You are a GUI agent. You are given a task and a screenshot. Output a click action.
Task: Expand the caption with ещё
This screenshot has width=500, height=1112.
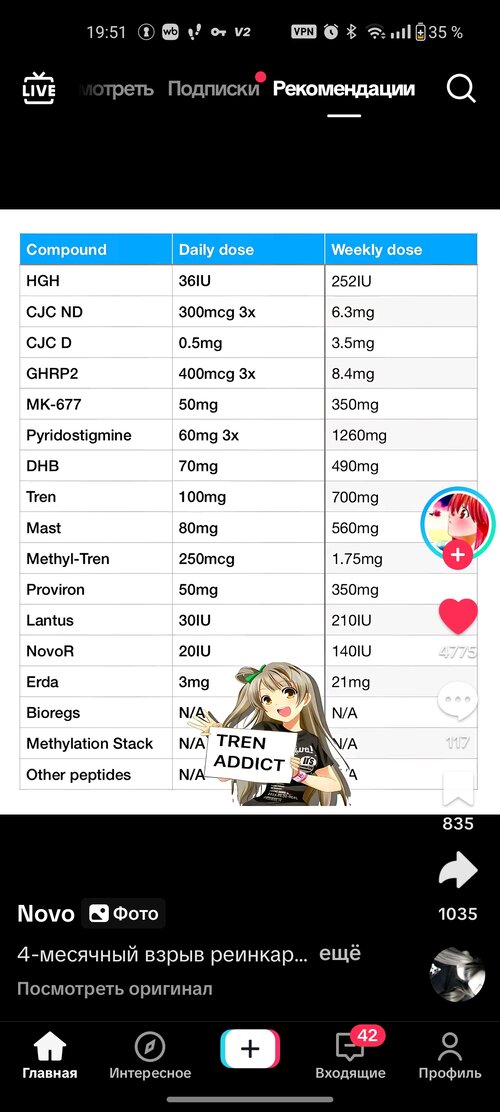coord(340,953)
